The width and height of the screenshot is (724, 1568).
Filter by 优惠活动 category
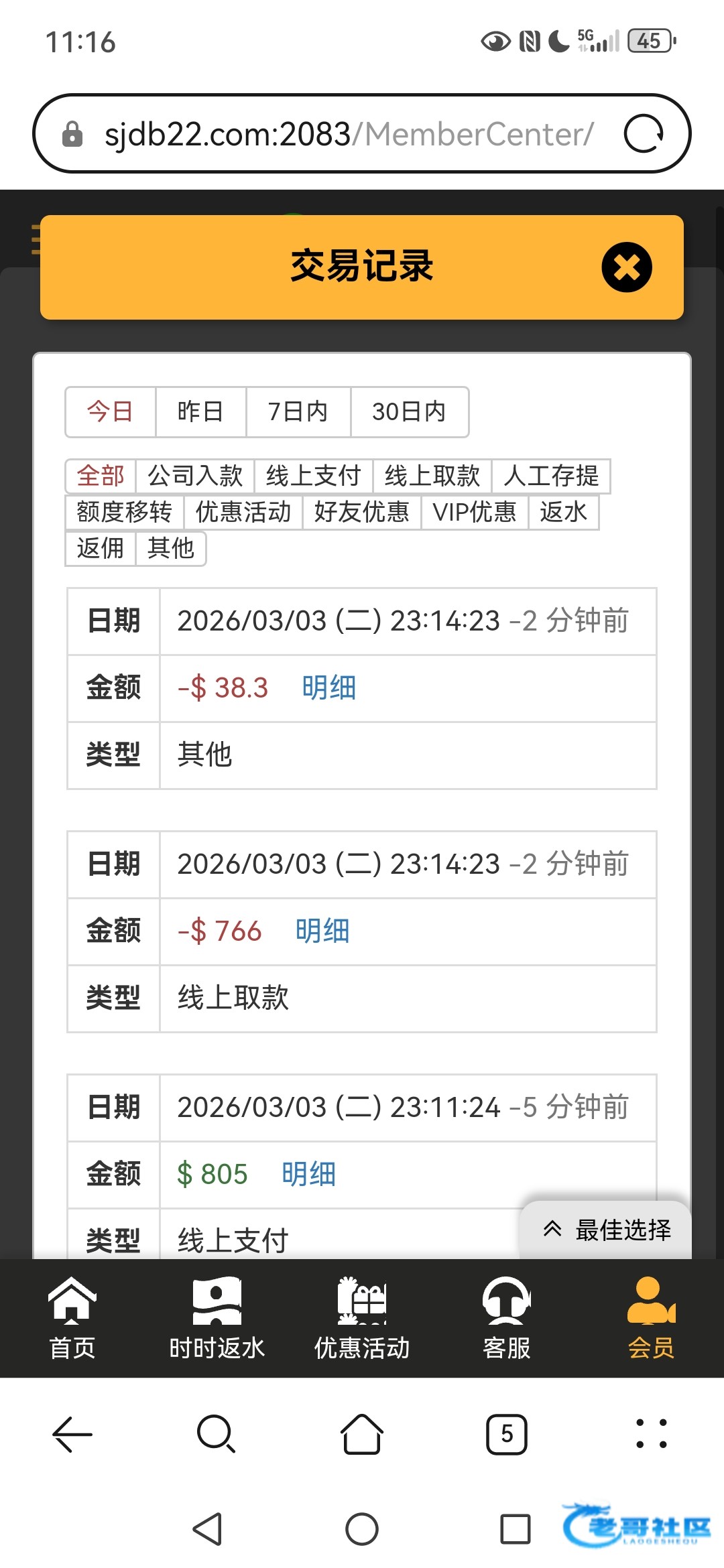[243, 512]
